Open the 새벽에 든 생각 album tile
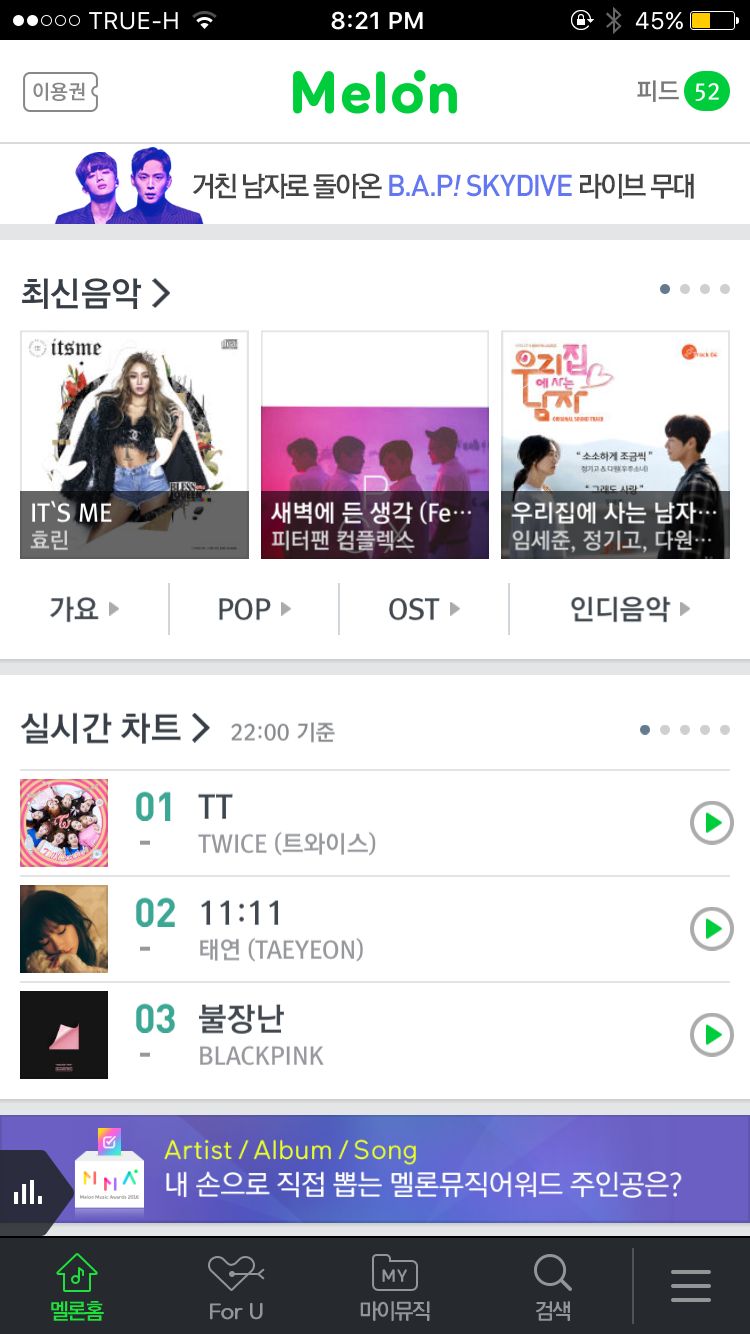750x1334 pixels. pyautogui.click(x=375, y=445)
